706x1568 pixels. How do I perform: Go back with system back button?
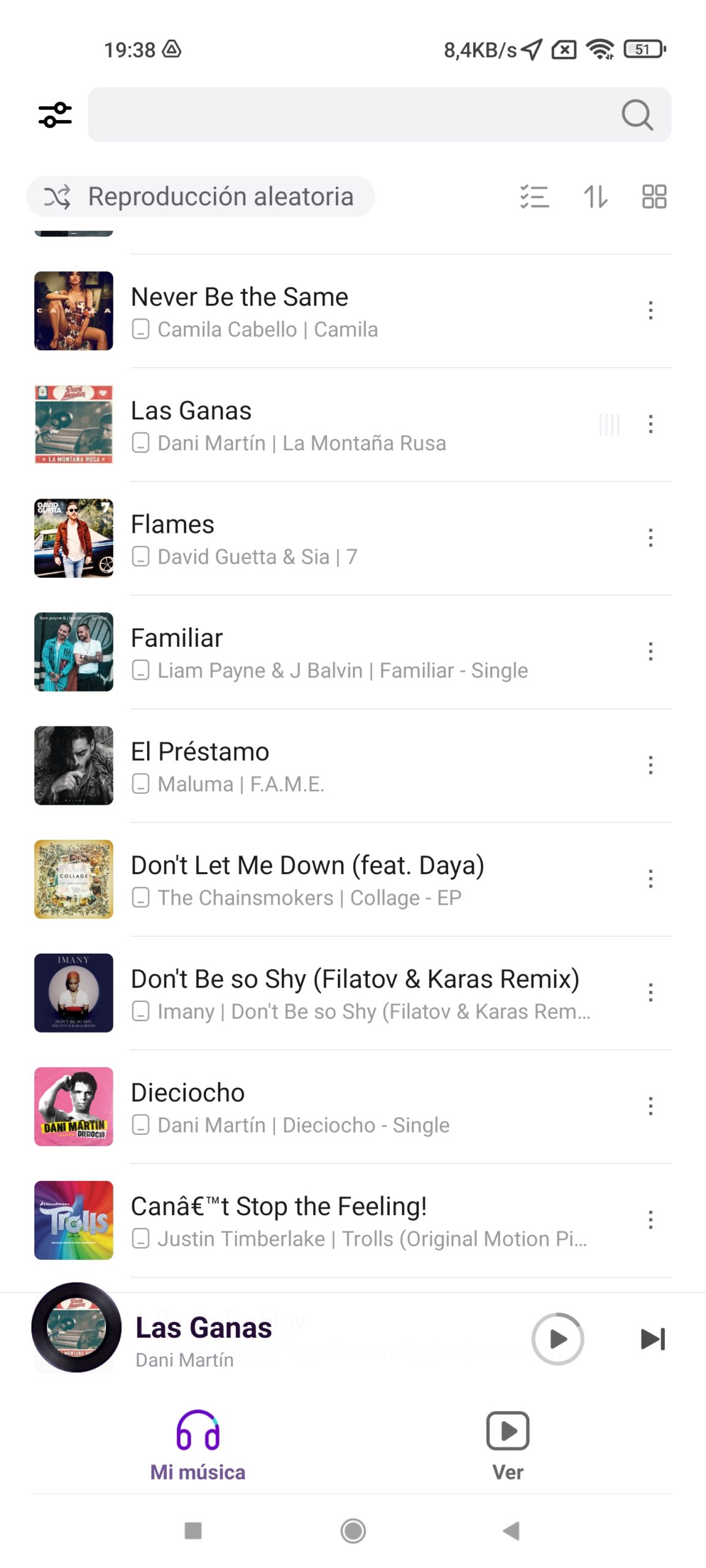(511, 1531)
